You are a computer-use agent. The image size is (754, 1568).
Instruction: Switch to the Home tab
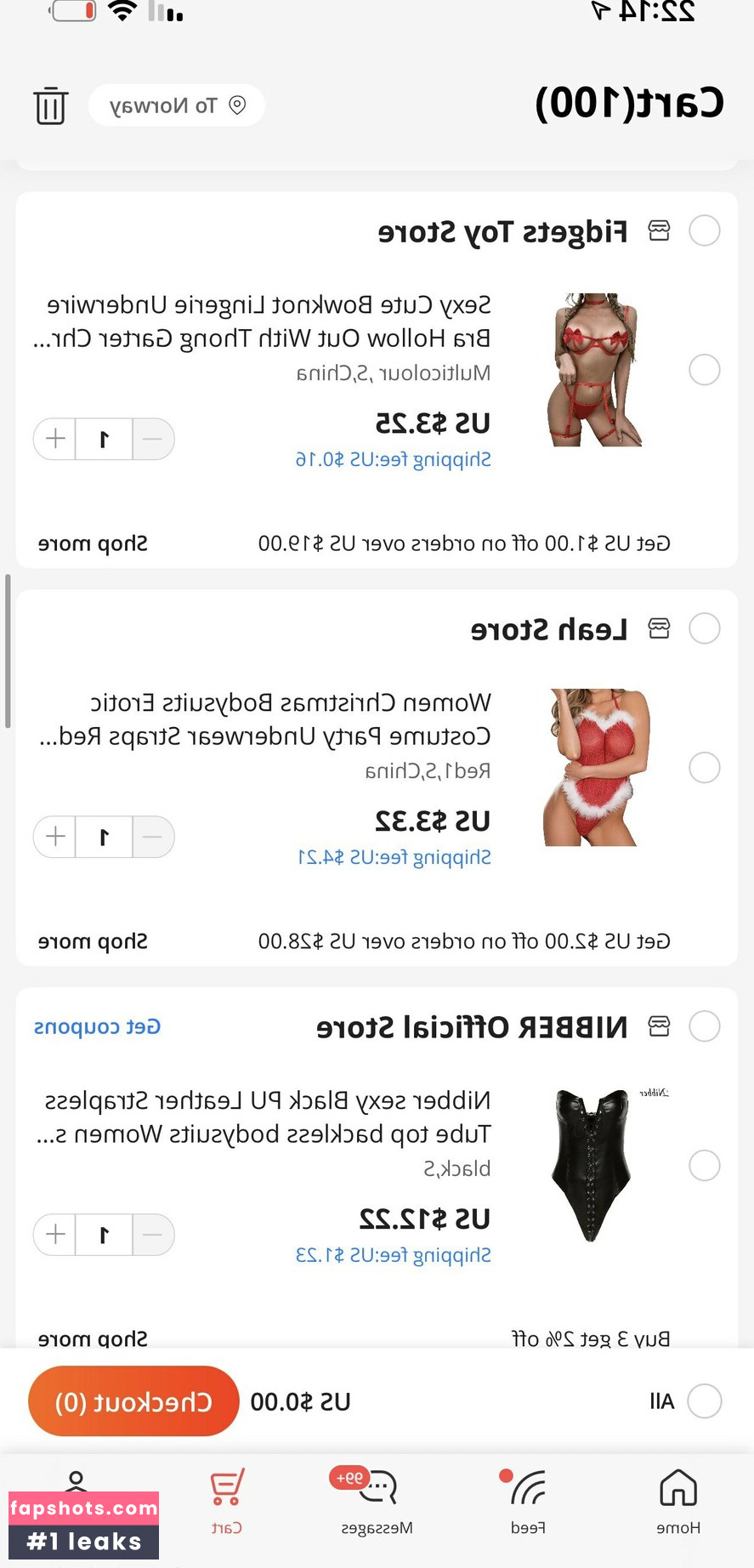(x=677, y=1503)
